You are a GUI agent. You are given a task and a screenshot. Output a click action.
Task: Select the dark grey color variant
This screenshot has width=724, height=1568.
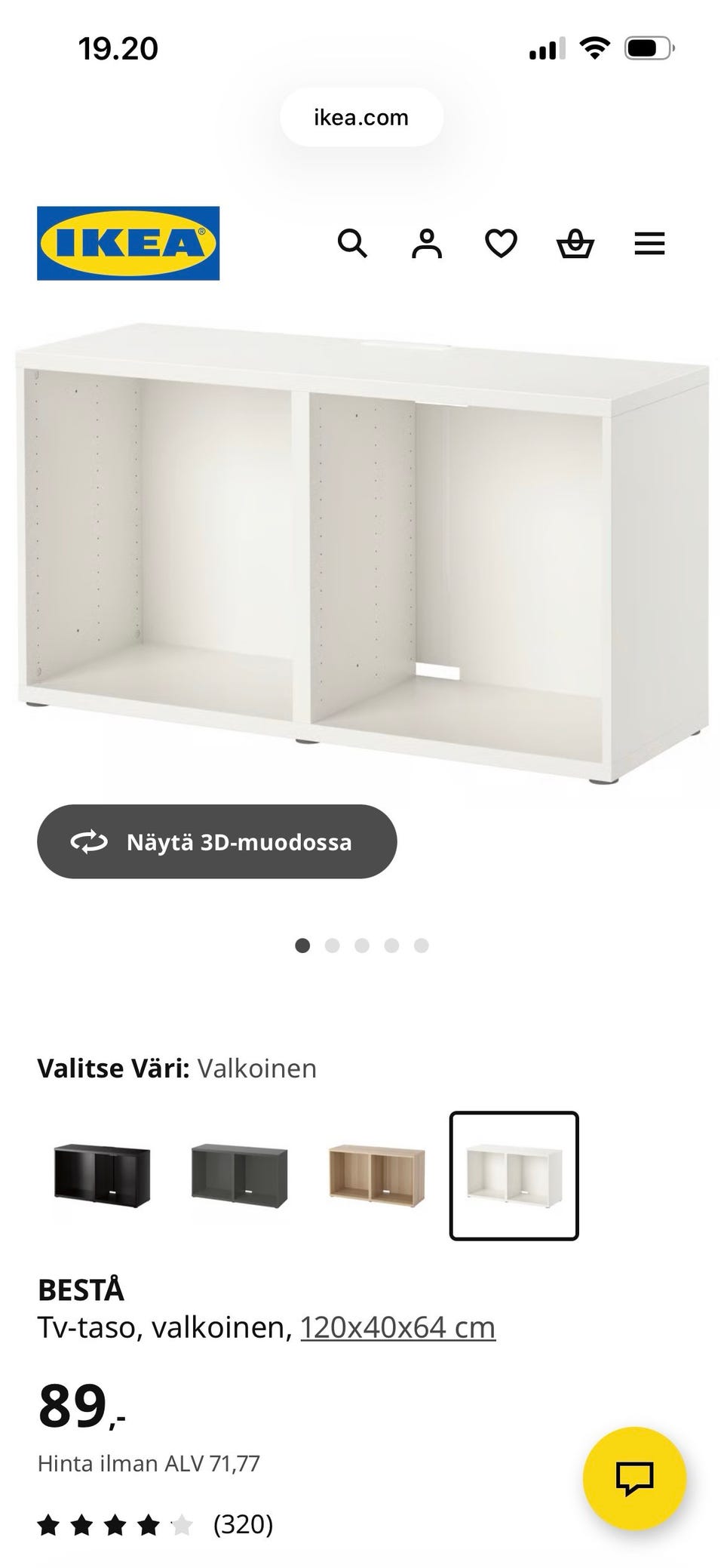tap(239, 1175)
